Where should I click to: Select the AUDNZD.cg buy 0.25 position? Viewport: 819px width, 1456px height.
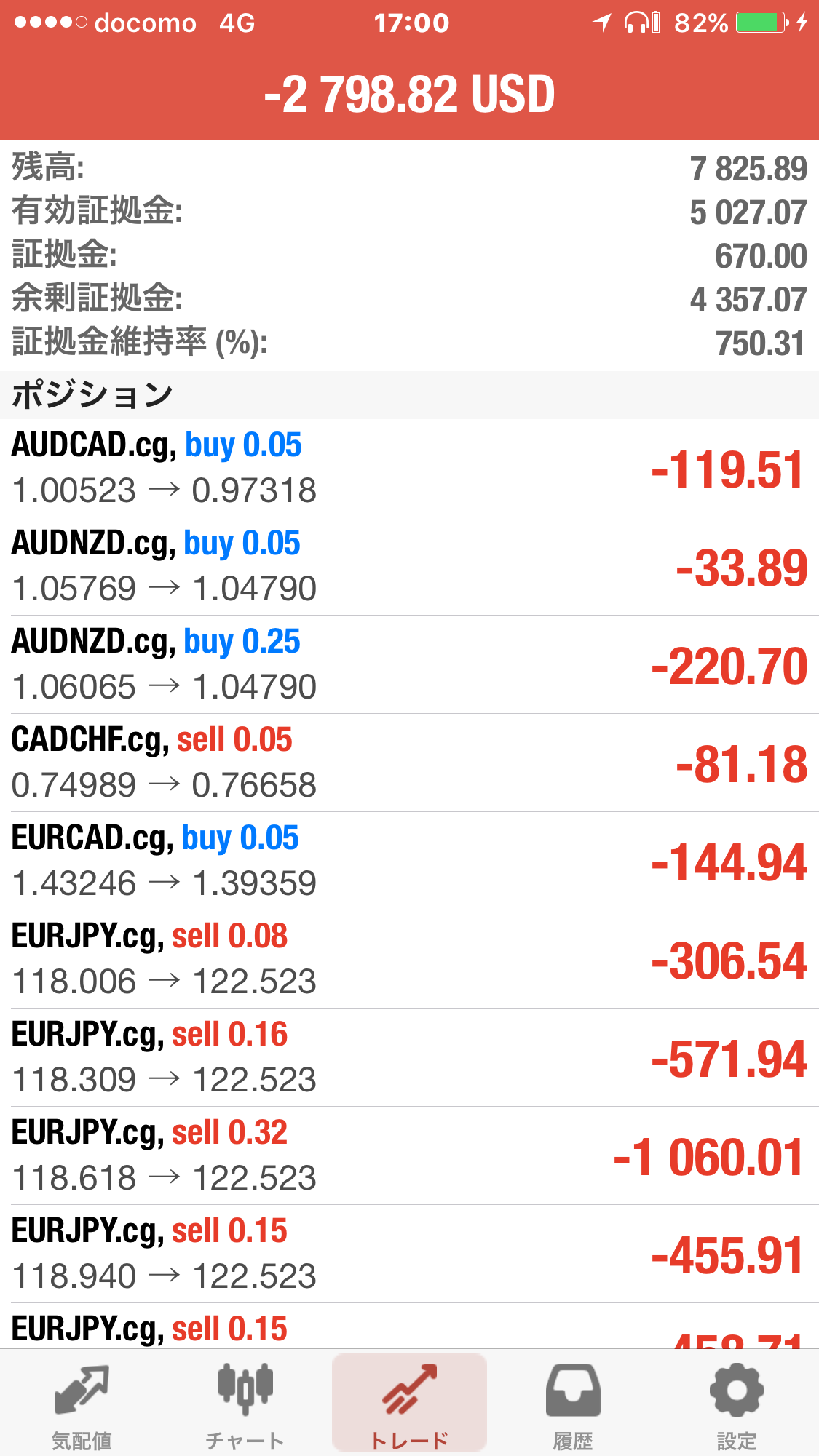[409, 664]
